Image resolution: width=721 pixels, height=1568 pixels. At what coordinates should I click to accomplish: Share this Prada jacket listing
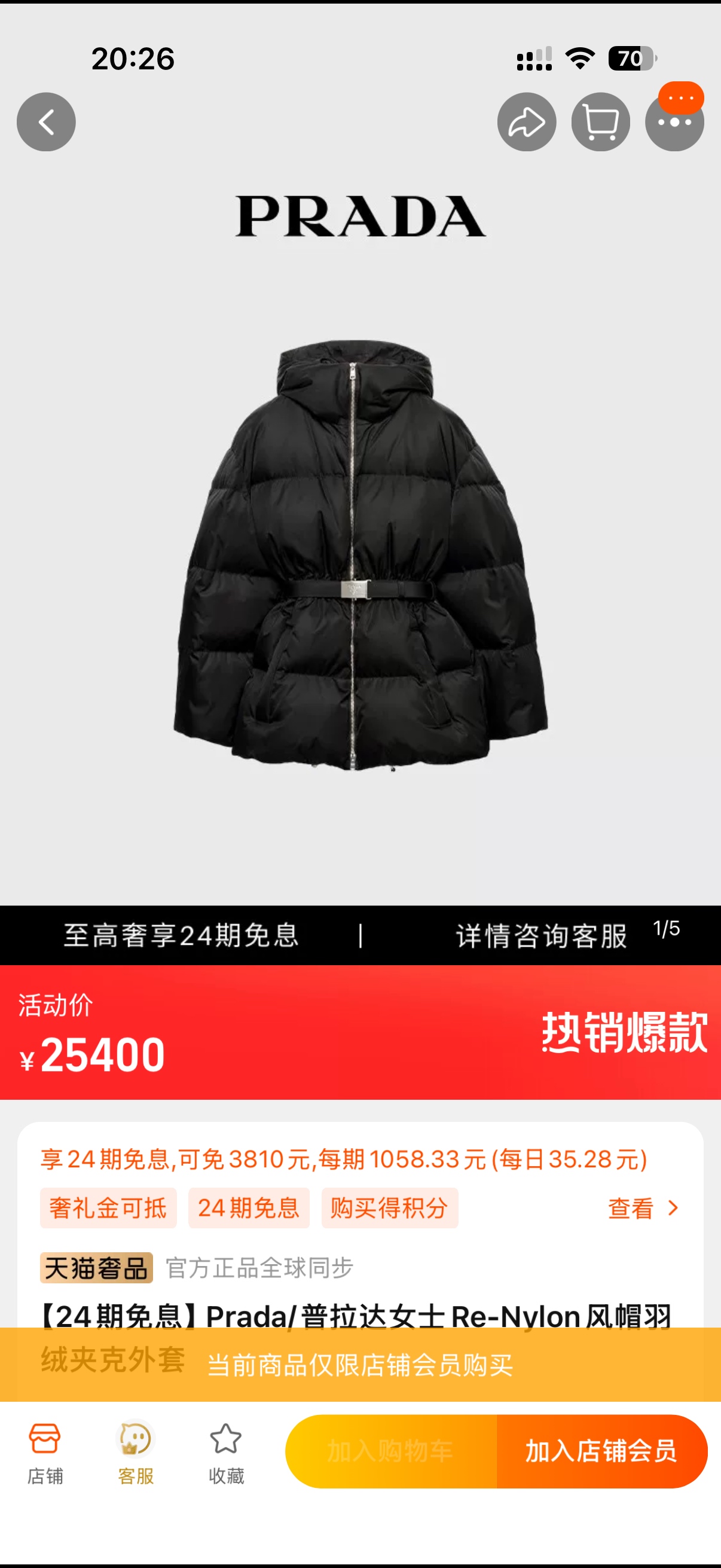click(526, 122)
